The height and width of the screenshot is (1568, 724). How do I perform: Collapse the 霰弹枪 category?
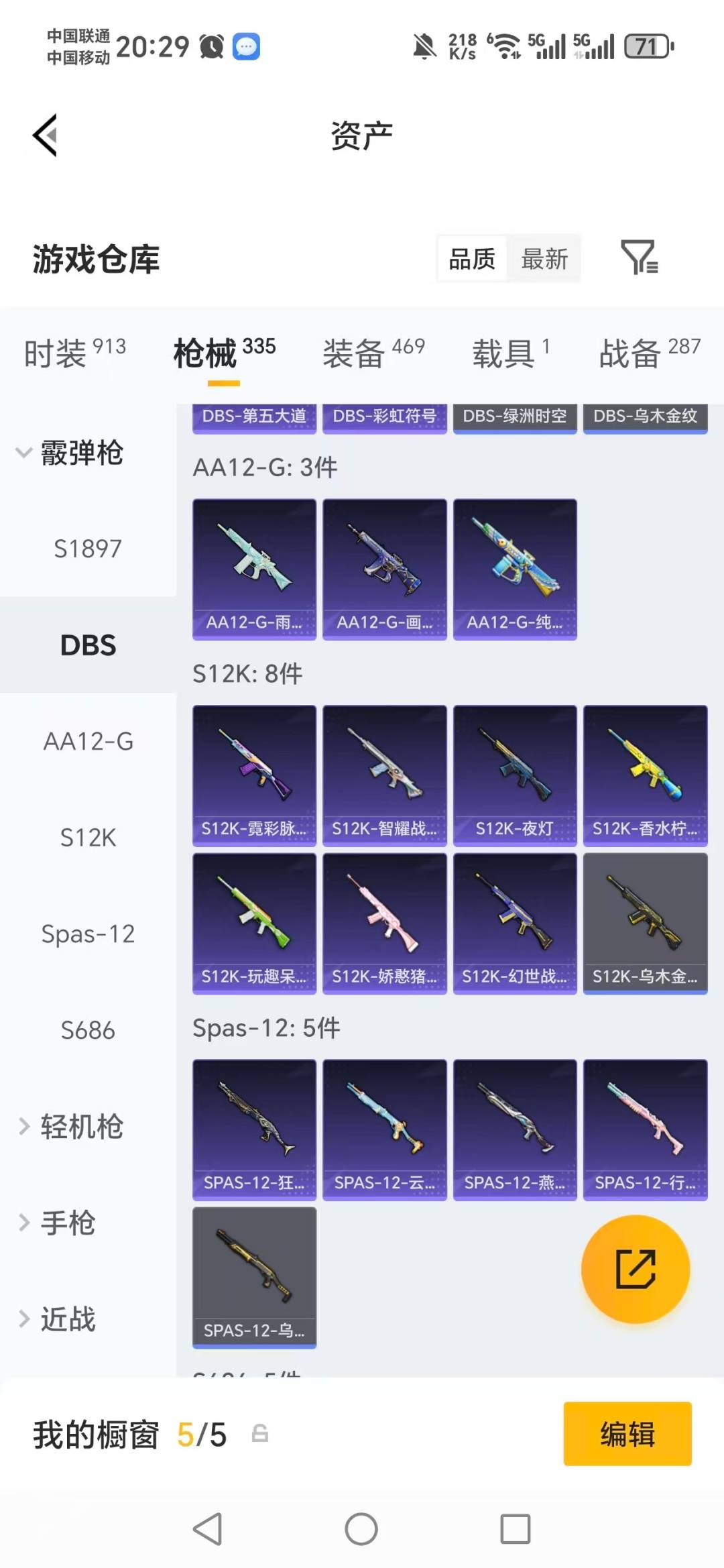[70, 453]
